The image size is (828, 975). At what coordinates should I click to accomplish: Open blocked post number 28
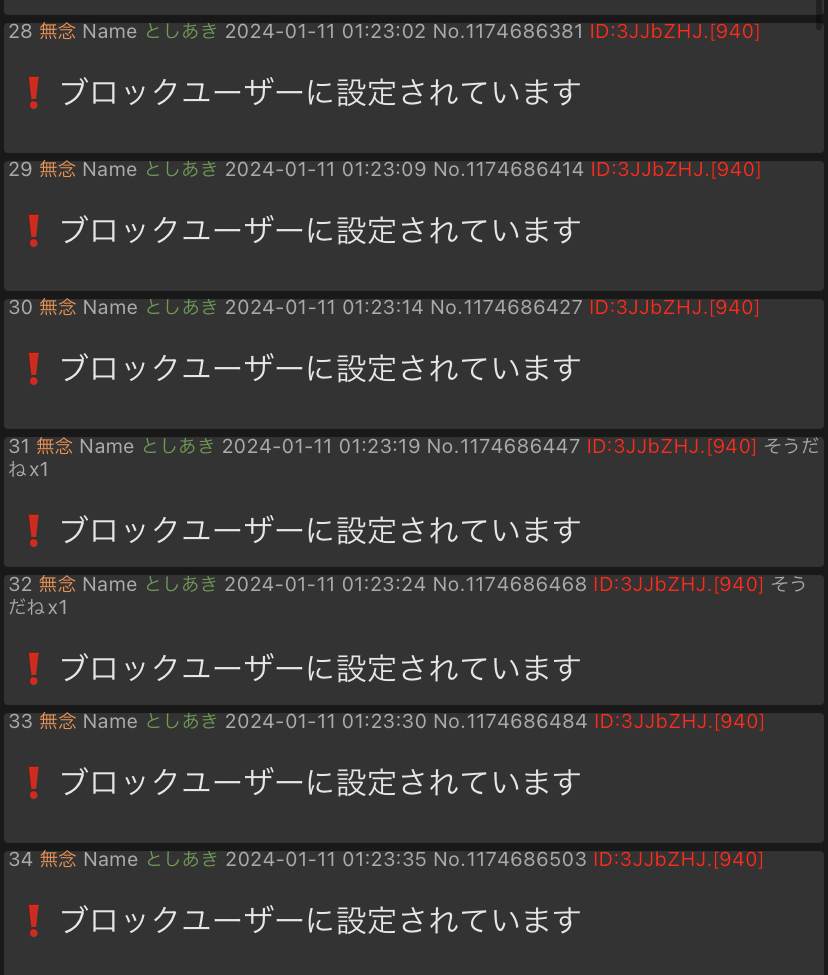tap(320, 93)
